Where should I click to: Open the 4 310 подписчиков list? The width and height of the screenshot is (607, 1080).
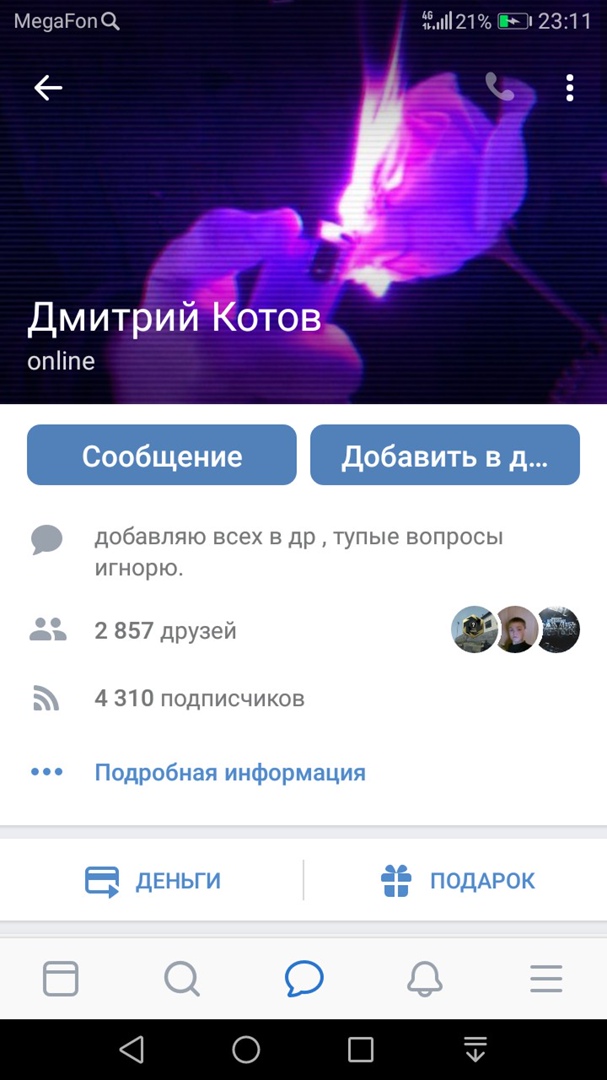[199, 698]
